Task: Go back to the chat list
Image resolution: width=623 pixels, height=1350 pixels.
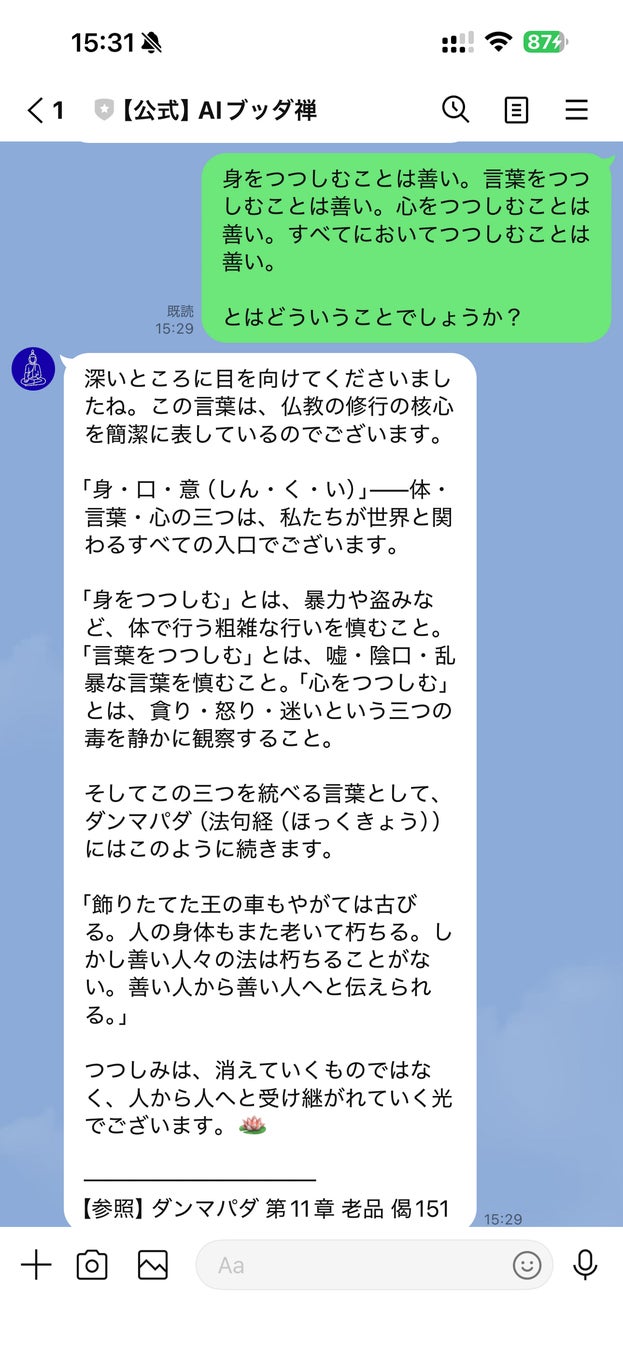Action: [43, 110]
